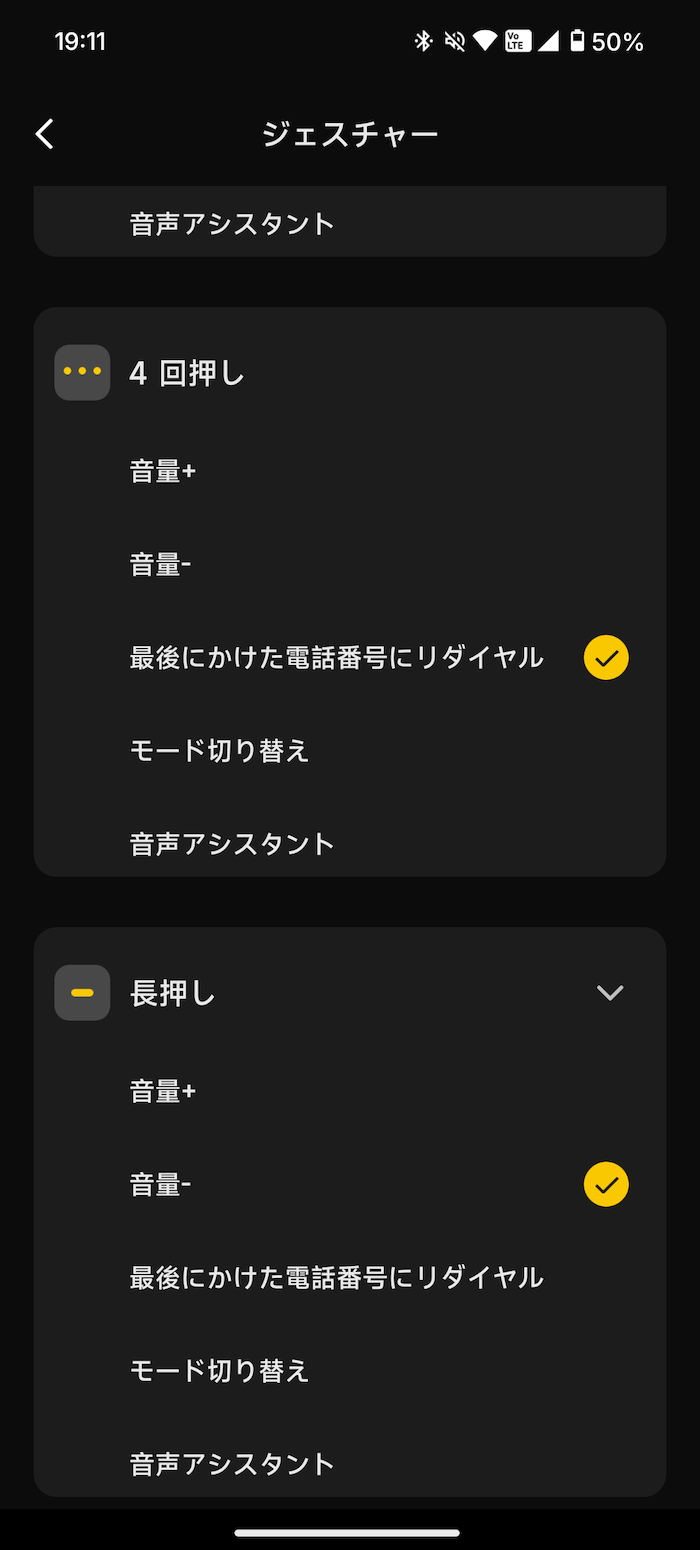
Task: Select 音声アシスタント under 4 回押し
Action: 350,843
